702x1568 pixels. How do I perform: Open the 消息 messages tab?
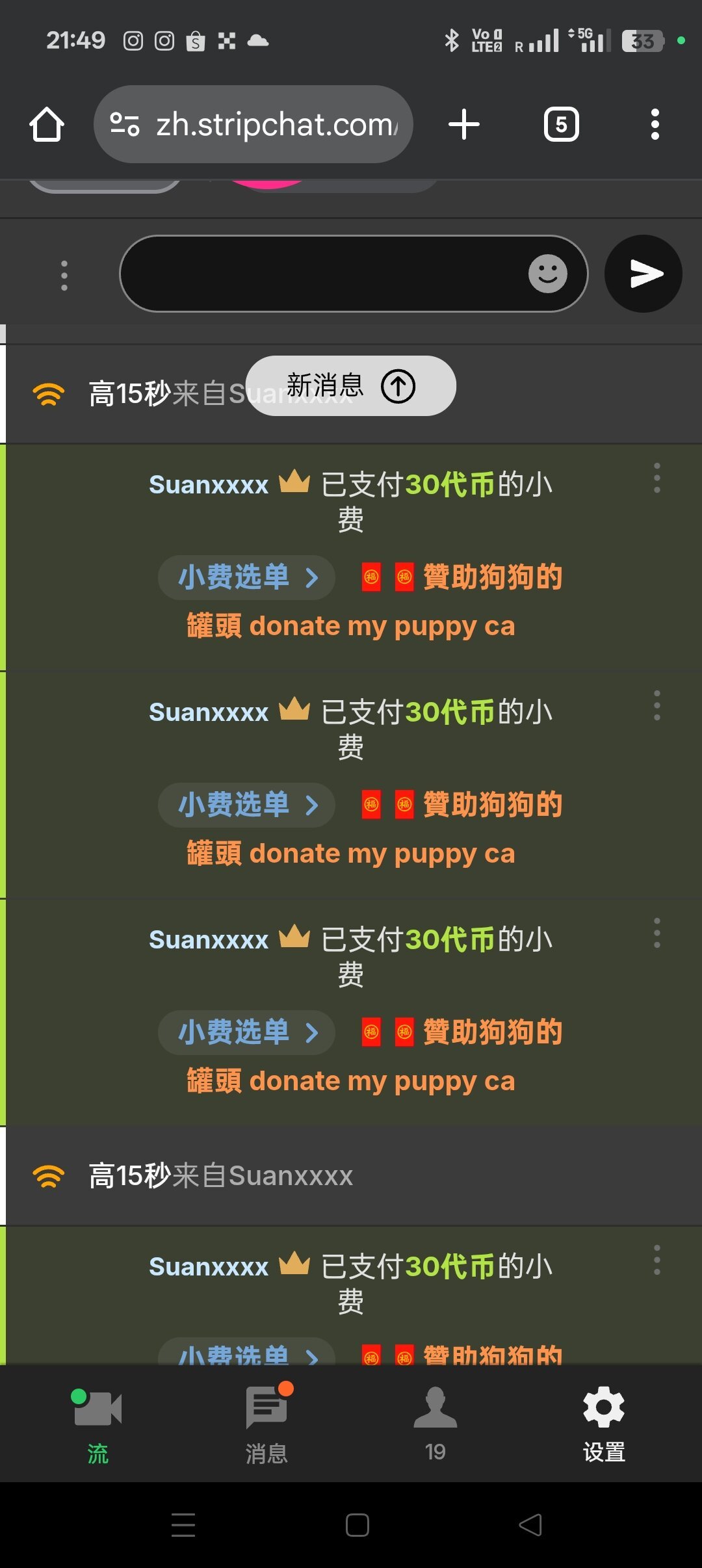click(266, 1424)
